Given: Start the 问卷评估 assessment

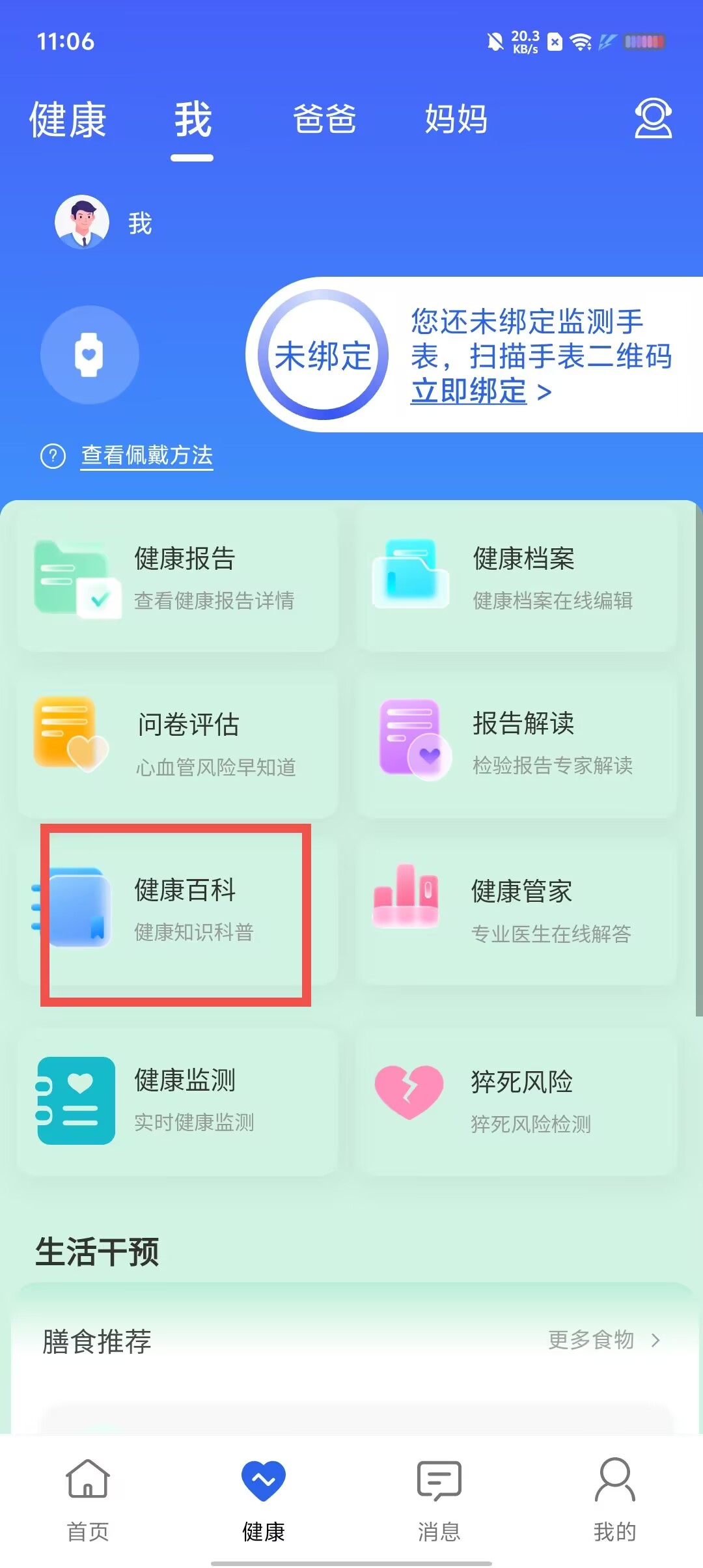Looking at the screenshot, I should pos(178,745).
